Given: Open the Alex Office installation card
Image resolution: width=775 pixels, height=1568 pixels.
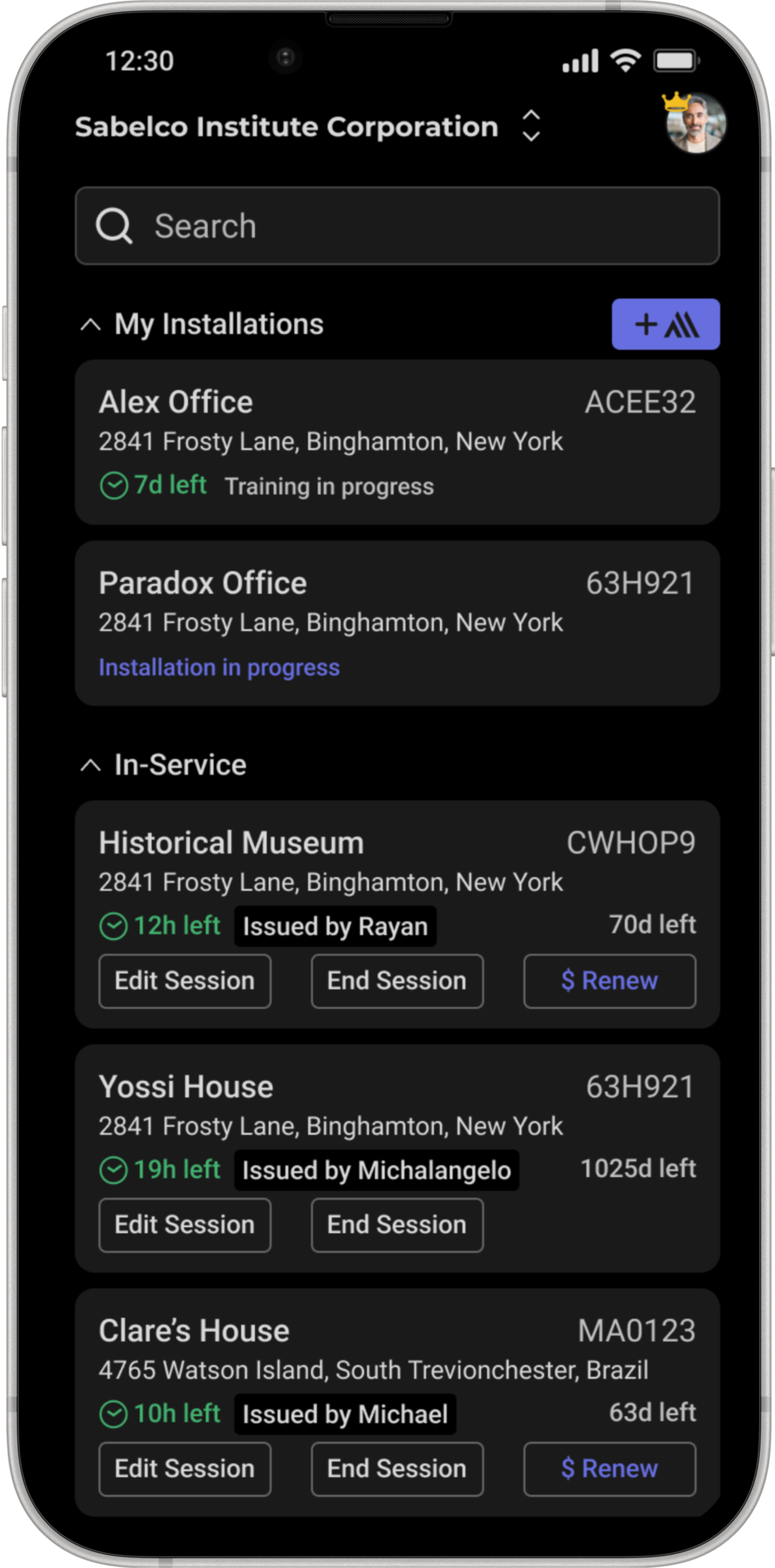Looking at the screenshot, I should pos(398,443).
